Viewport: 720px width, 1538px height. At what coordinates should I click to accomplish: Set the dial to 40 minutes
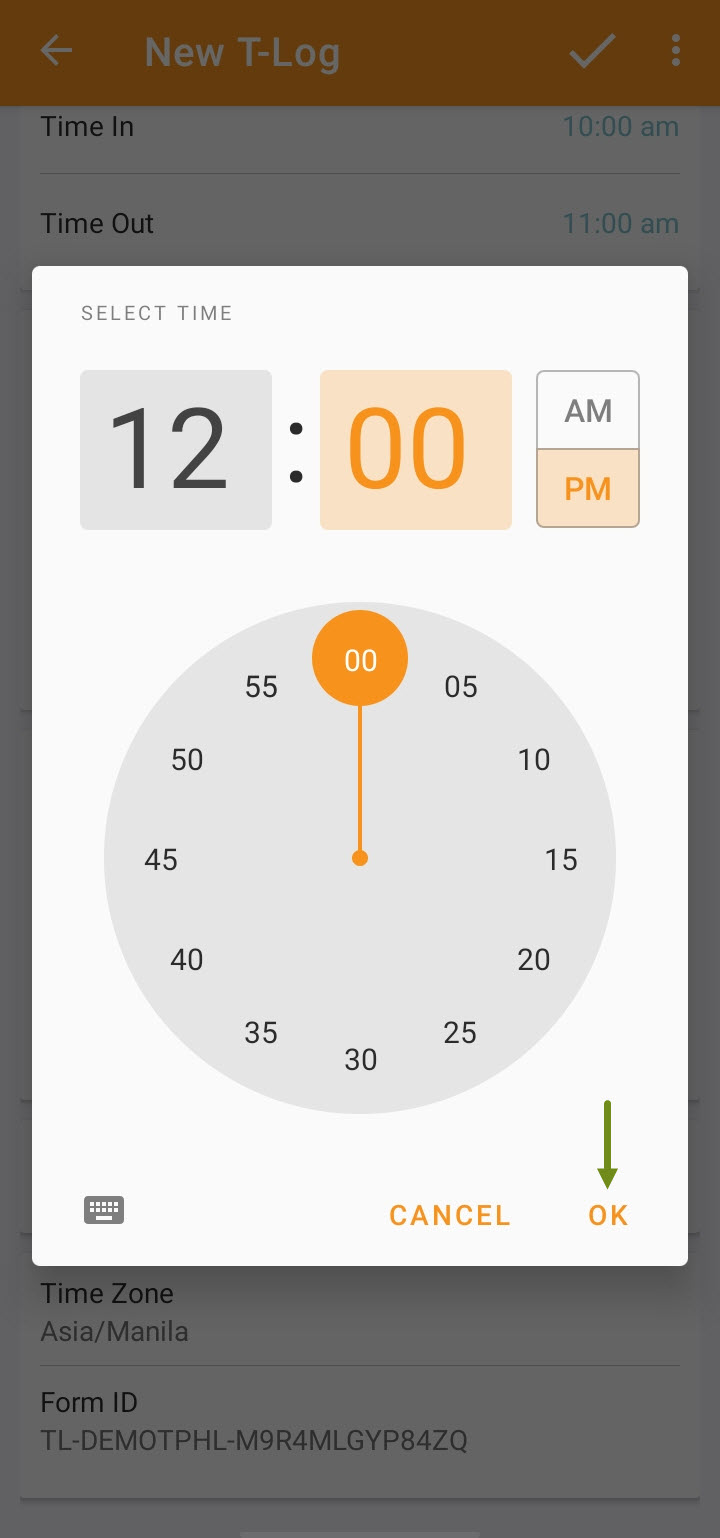coord(187,959)
